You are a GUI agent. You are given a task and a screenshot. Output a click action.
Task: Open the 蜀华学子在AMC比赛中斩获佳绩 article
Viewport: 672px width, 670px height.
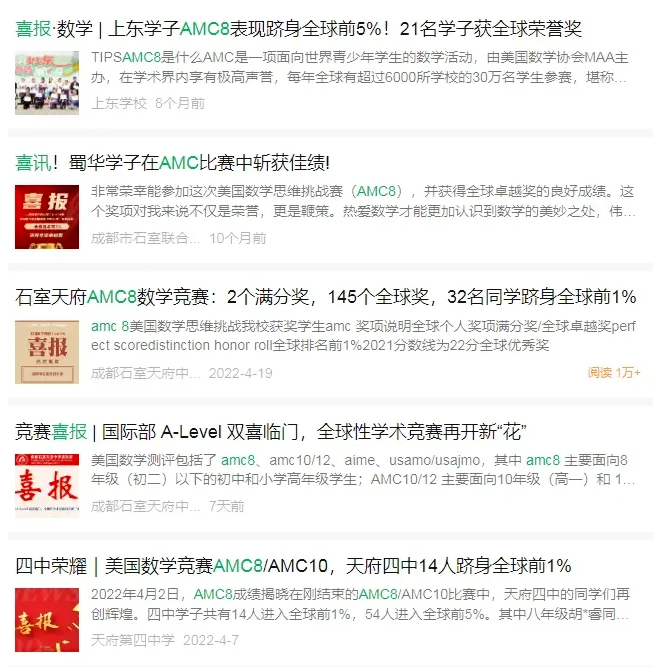point(172,162)
